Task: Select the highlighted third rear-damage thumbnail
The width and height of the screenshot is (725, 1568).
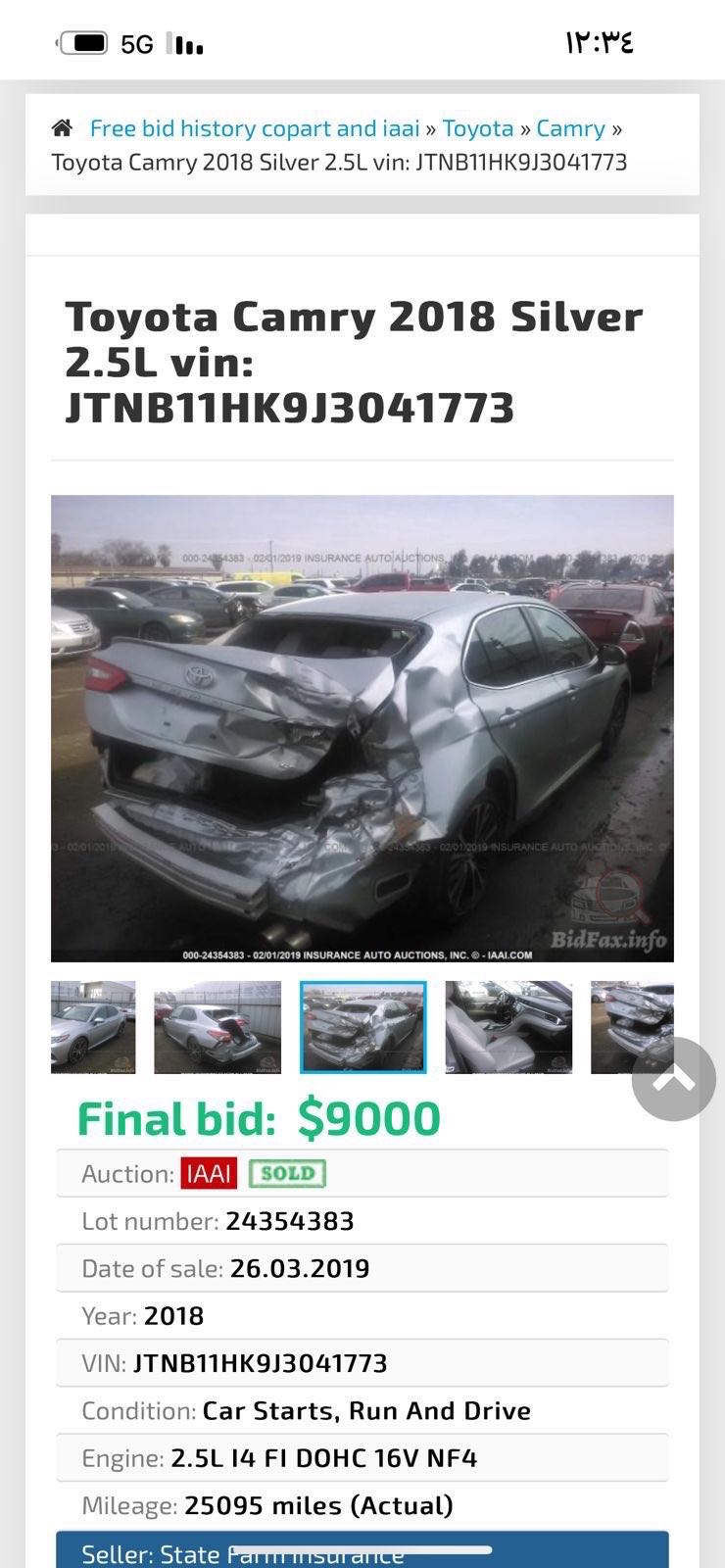Action: coord(362,1027)
